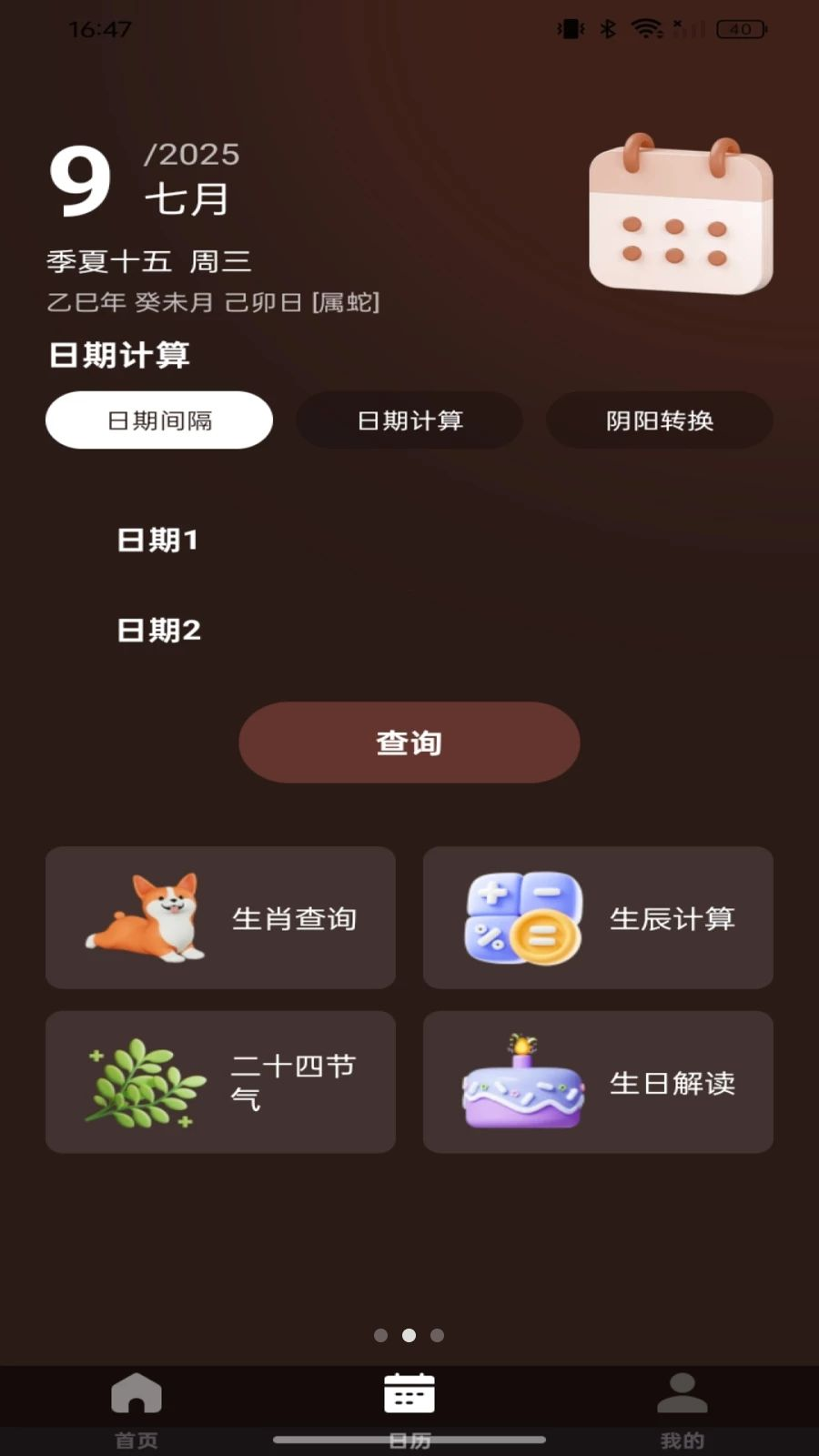Select the 日历 tab in bottom navigation

pyautogui.click(x=409, y=1410)
